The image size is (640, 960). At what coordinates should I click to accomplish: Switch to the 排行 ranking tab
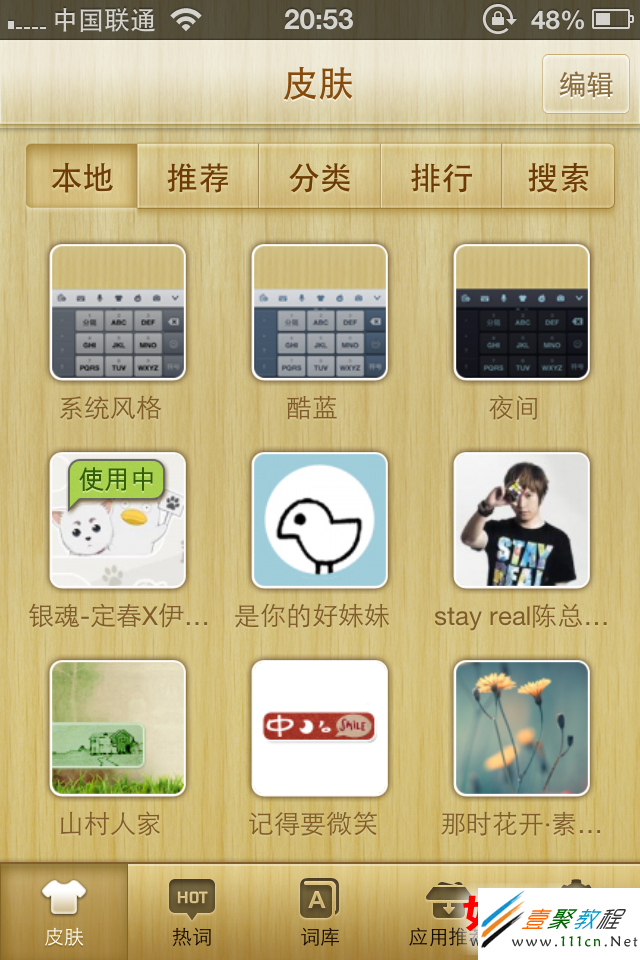tap(441, 178)
